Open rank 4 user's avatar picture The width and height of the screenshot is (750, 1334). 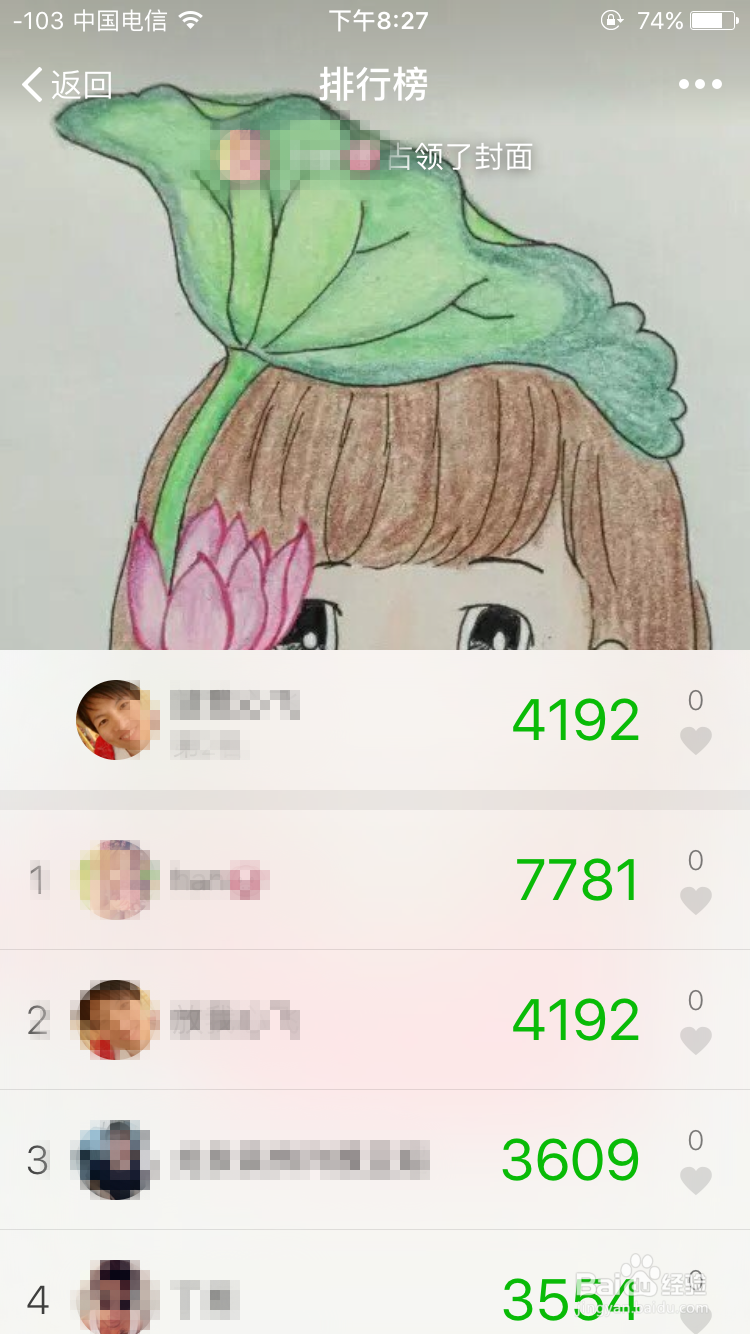tap(115, 1298)
